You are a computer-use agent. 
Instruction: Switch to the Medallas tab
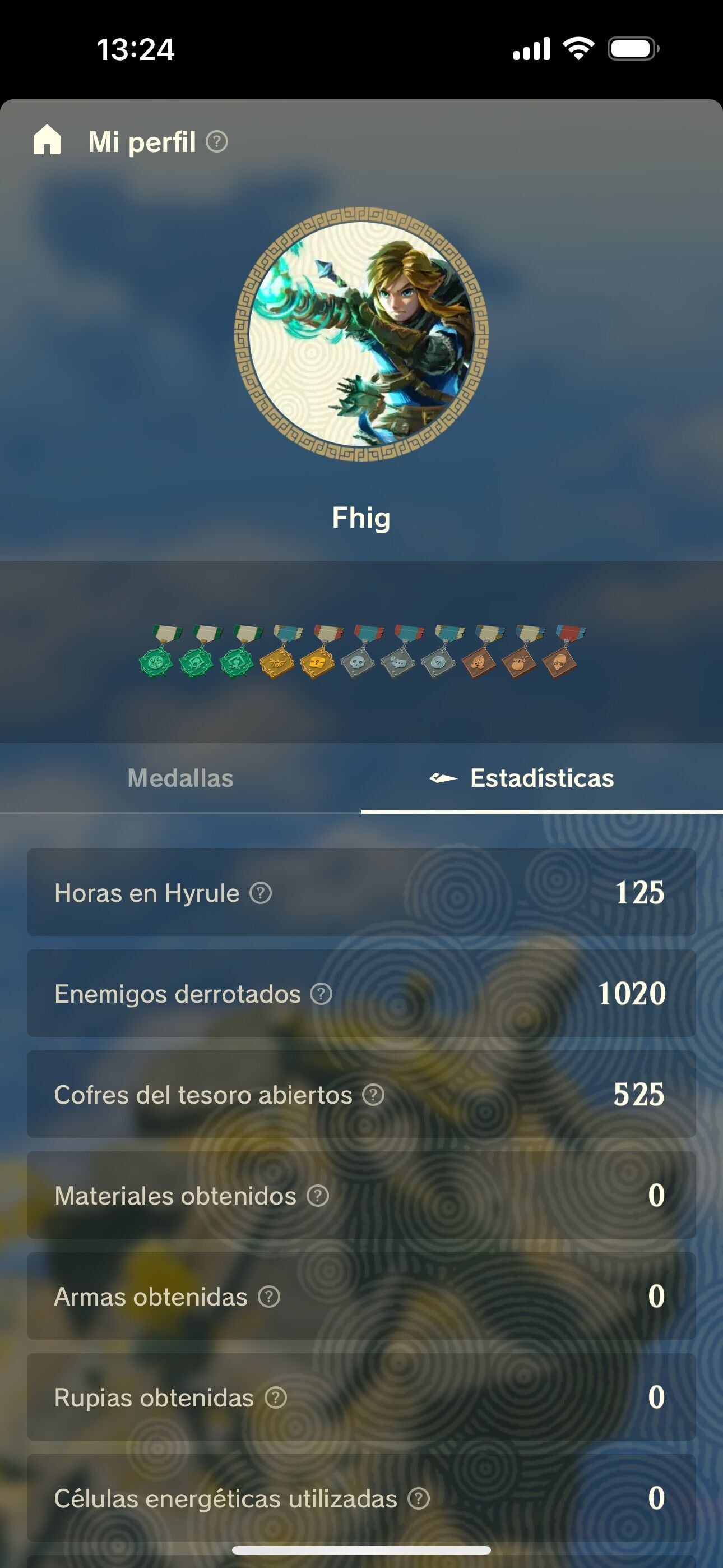(x=180, y=778)
